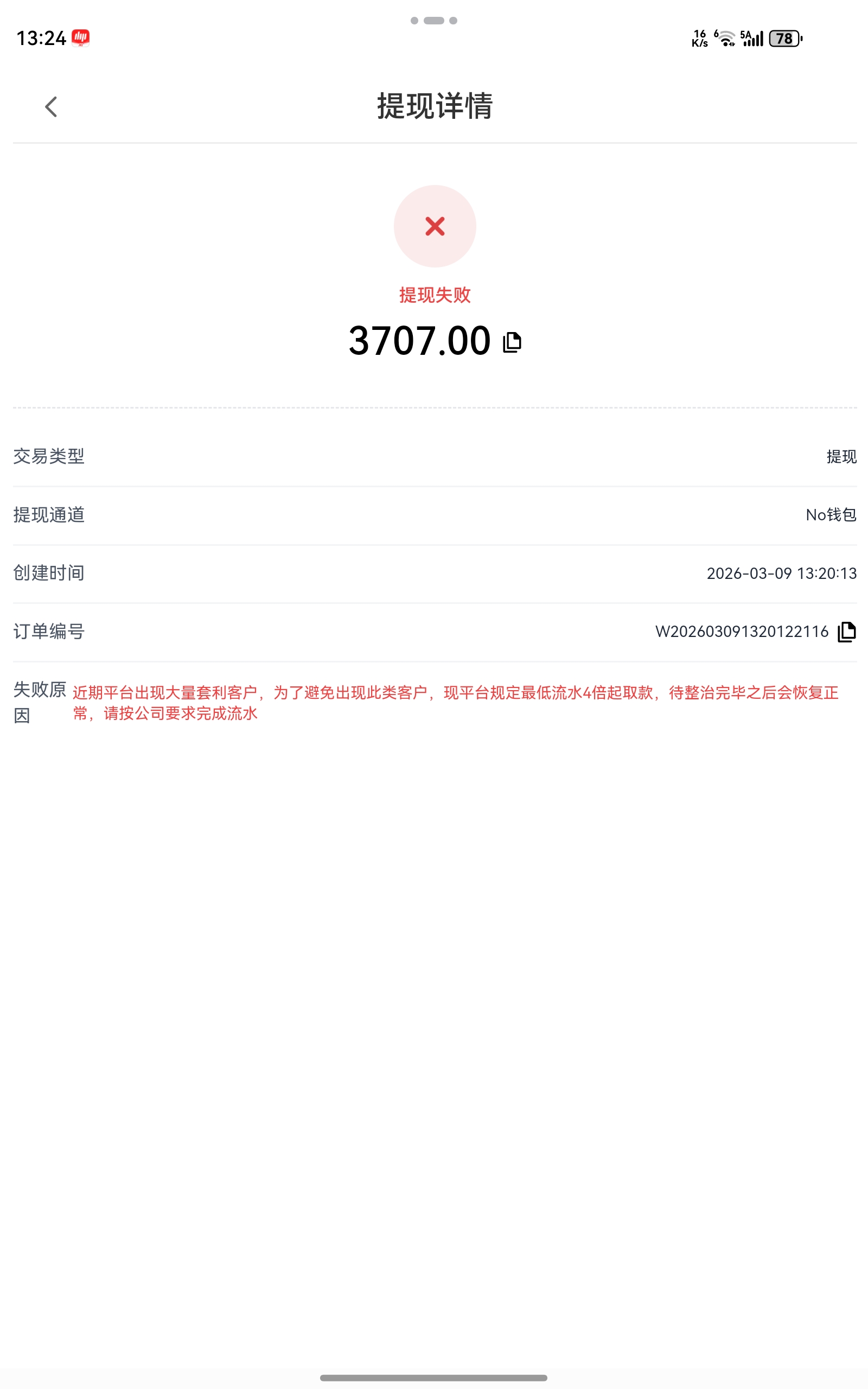This screenshot has width=868, height=1389.
Task: Click the 提现失败 status text
Action: (x=434, y=296)
